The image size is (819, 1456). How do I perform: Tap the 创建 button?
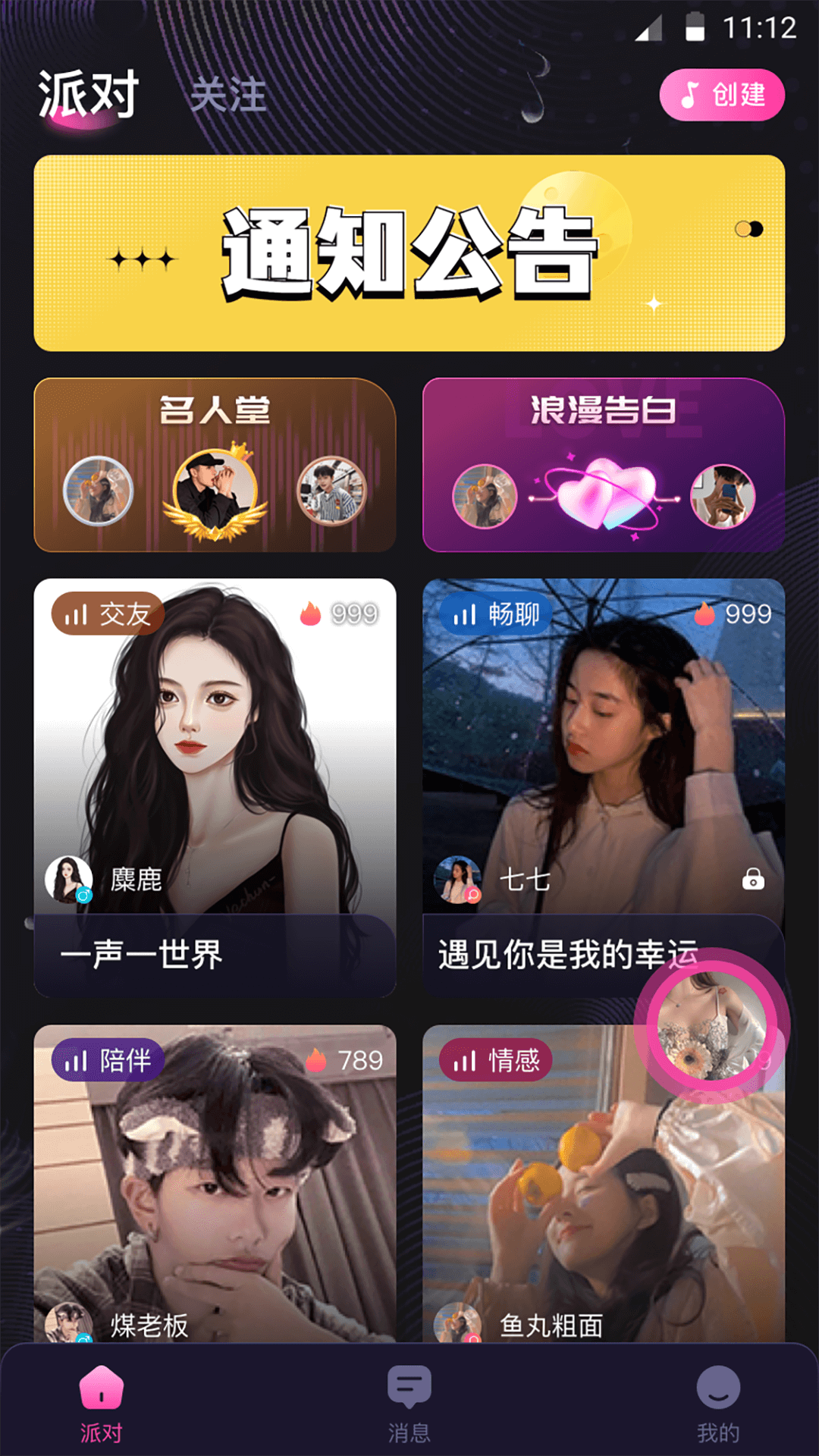[x=721, y=95]
